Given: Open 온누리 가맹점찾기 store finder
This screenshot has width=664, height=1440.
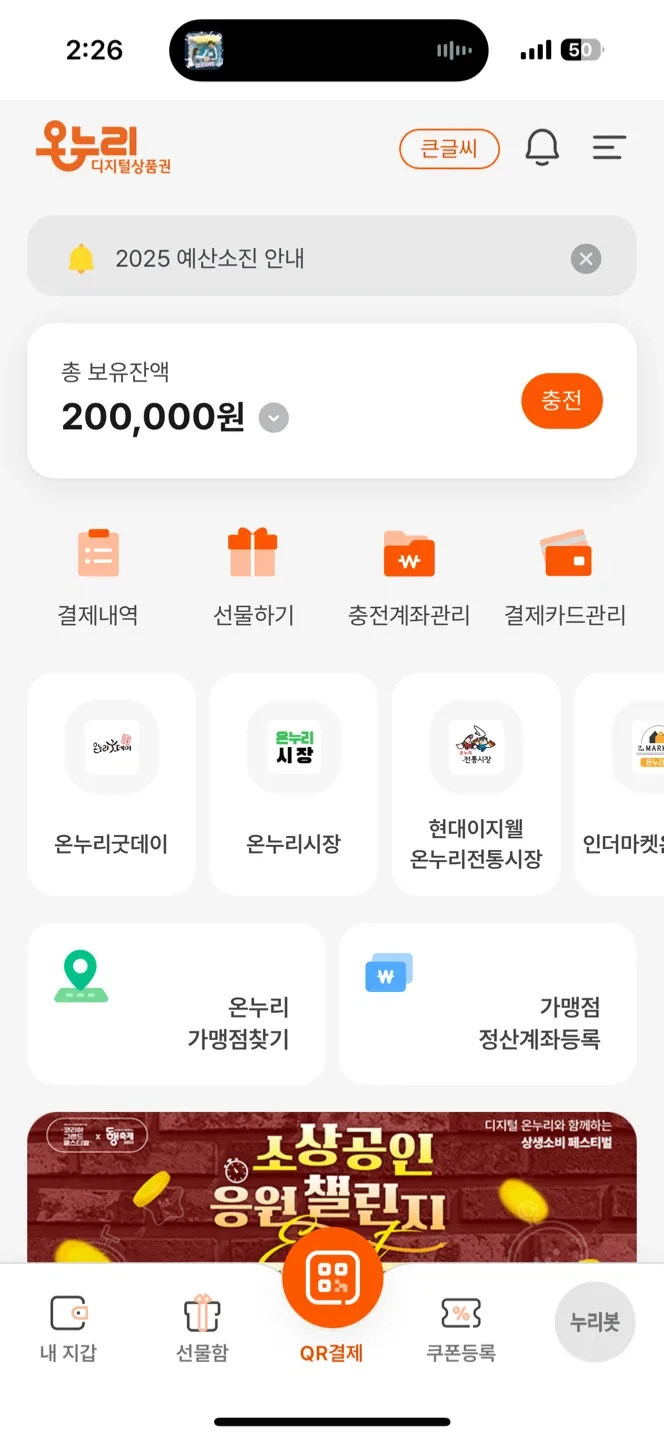Looking at the screenshot, I should point(176,1003).
